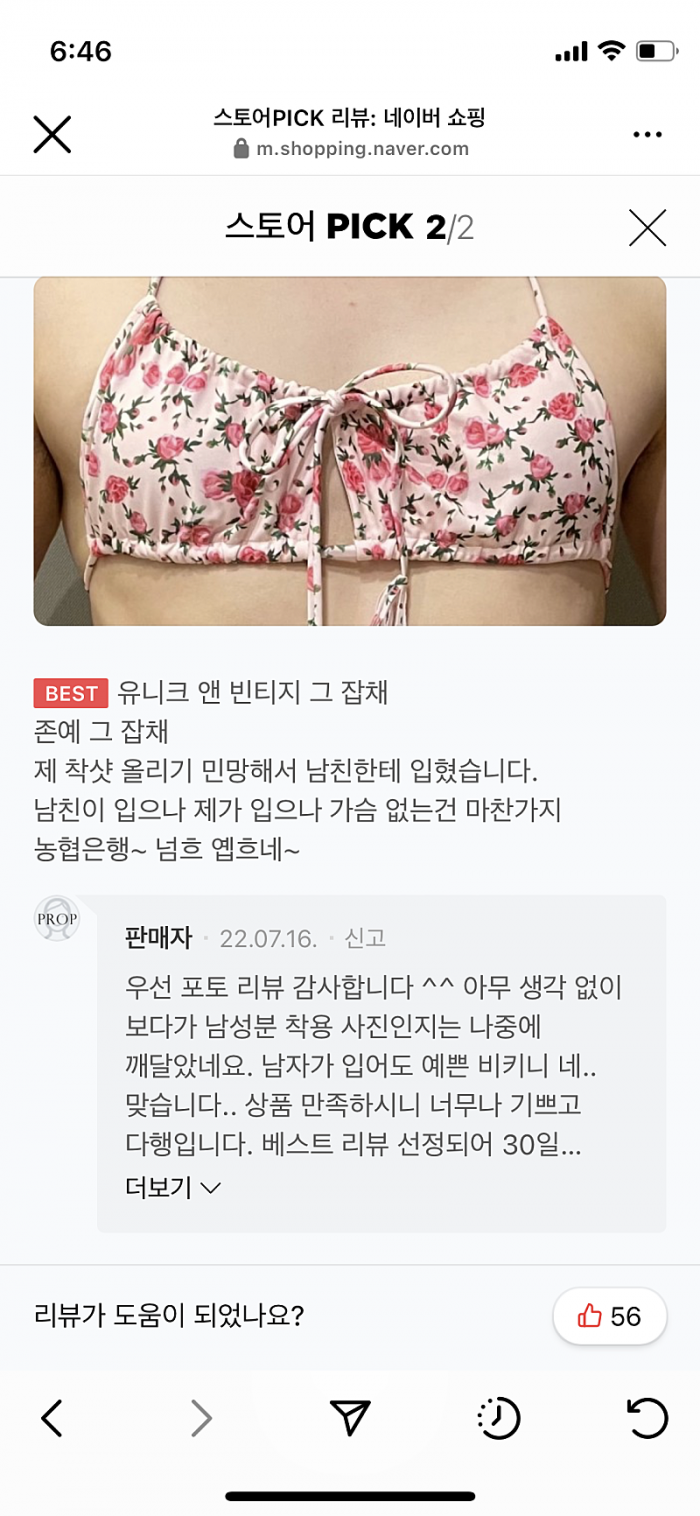
Task: Expand the seller reply with 더보기
Action: click(172, 1188)
